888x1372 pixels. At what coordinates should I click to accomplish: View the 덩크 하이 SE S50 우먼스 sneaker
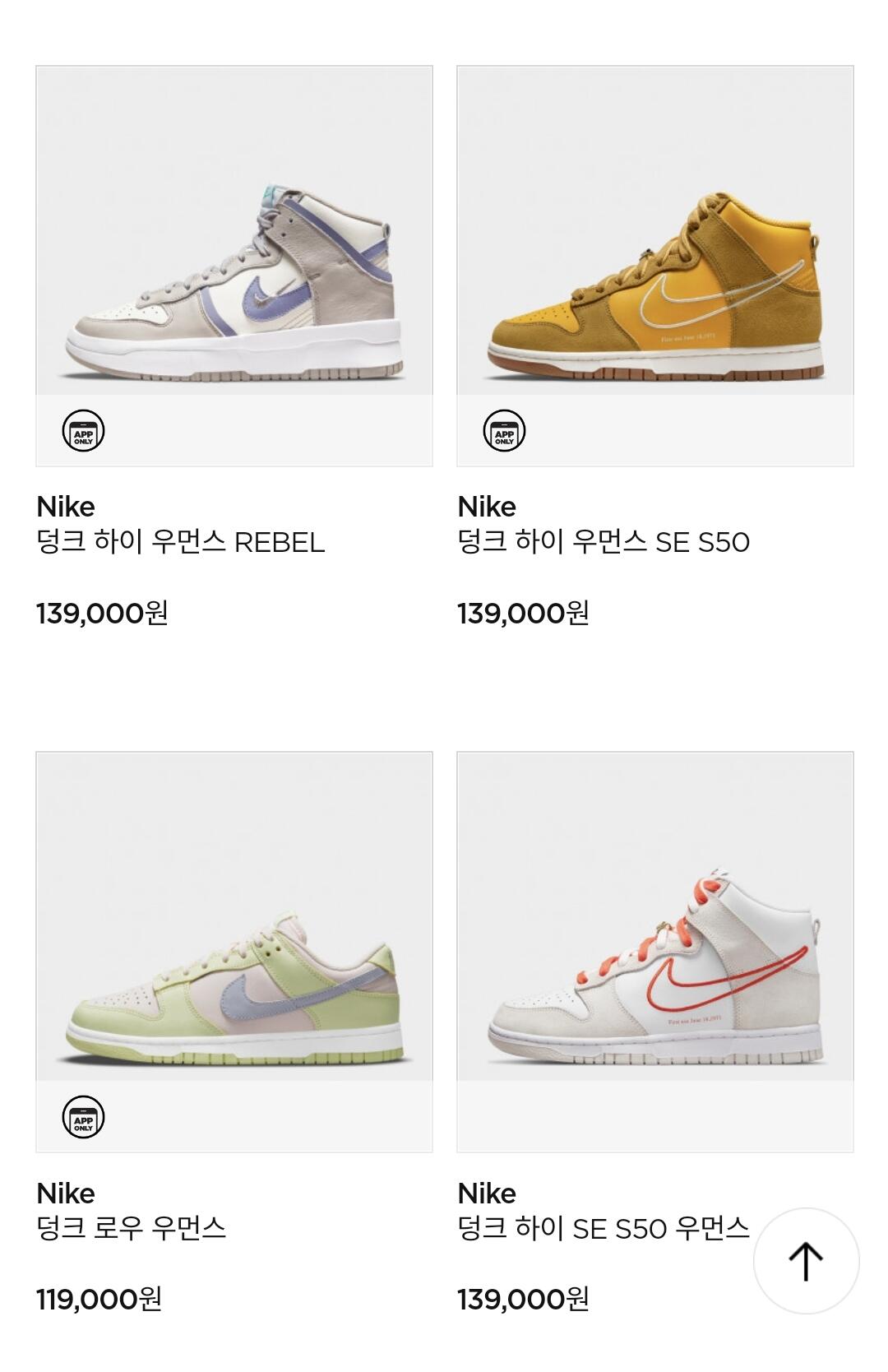pos(655,952)
